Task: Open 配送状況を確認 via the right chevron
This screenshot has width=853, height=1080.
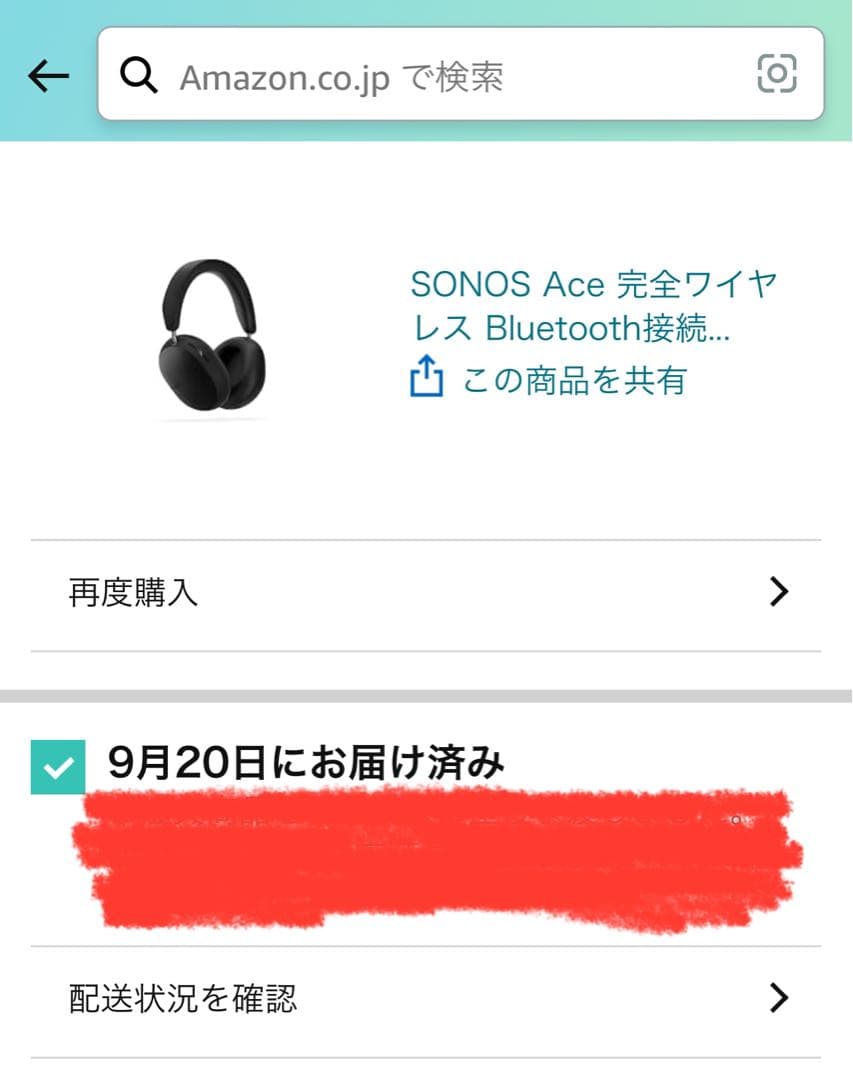Action: coord(777,998)
